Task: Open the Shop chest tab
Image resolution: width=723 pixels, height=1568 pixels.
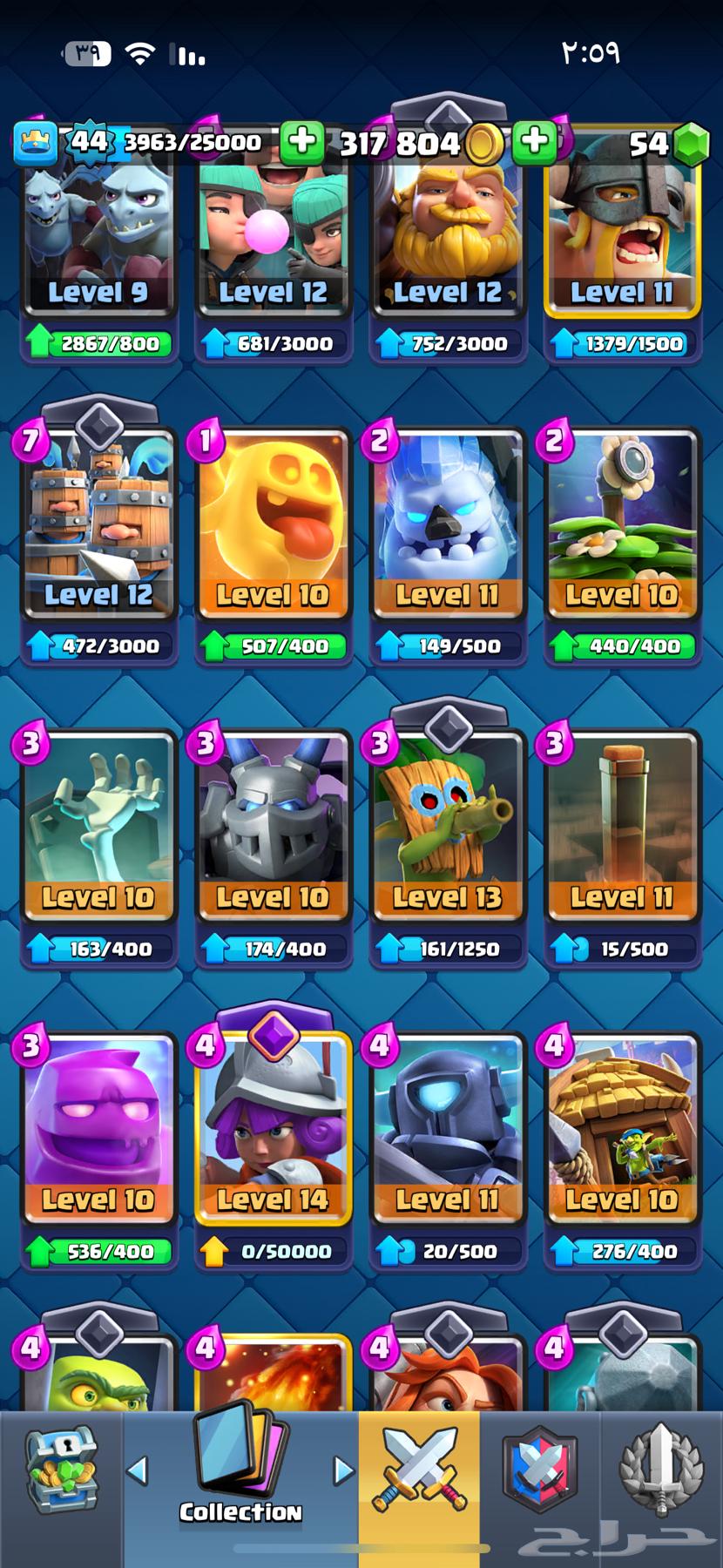Action: (x=61, y=1474)
